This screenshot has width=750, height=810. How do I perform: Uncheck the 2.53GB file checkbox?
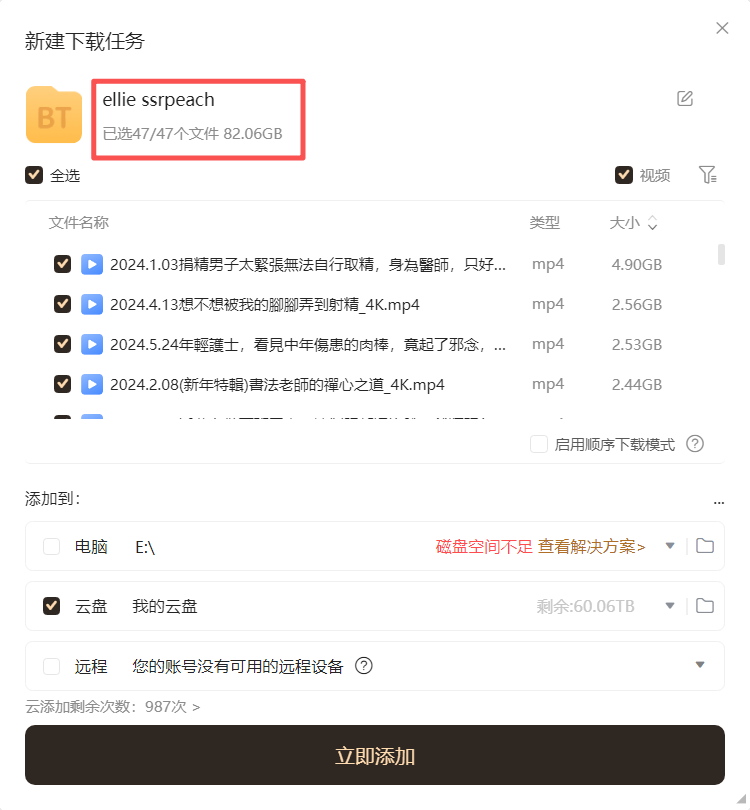click(62, 344)
